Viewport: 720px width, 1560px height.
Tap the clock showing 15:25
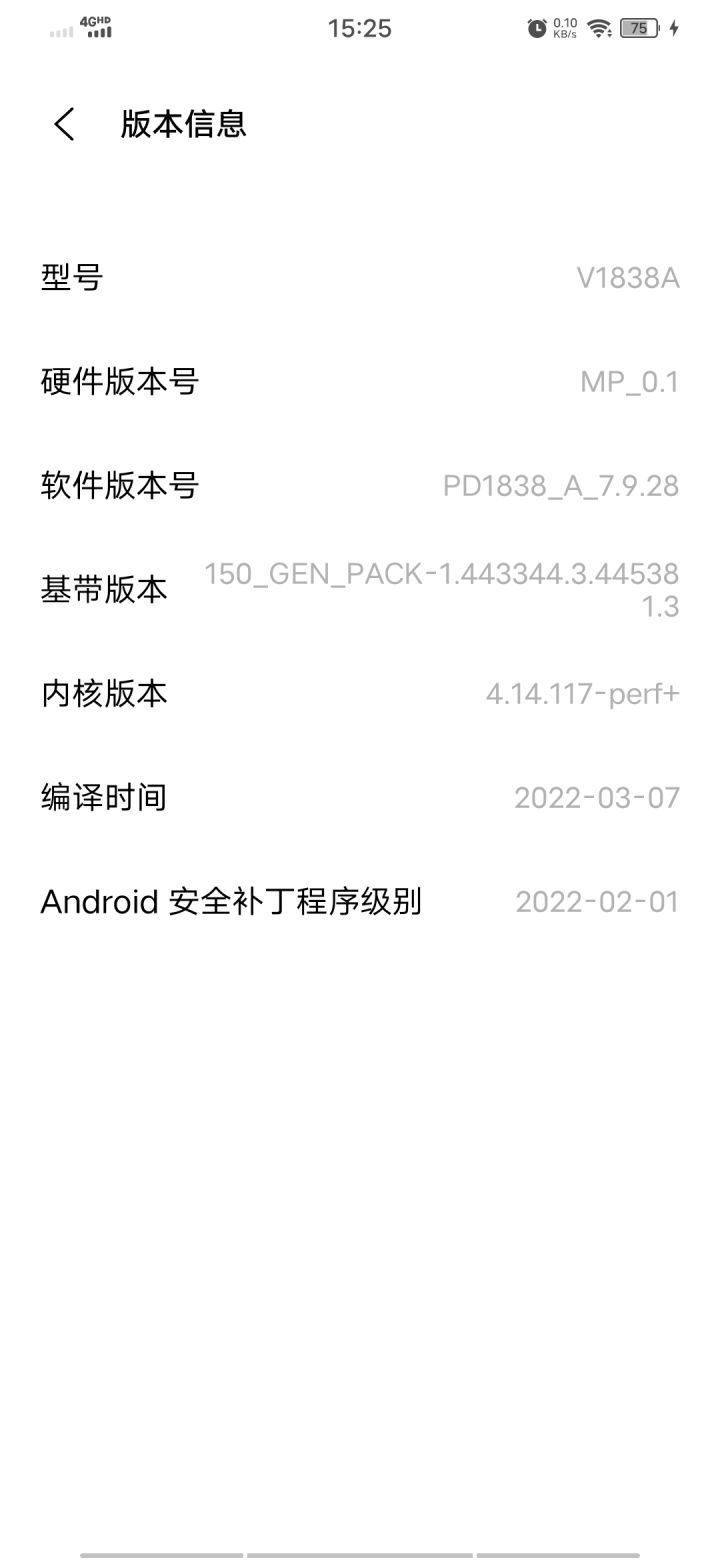(360, 27)
